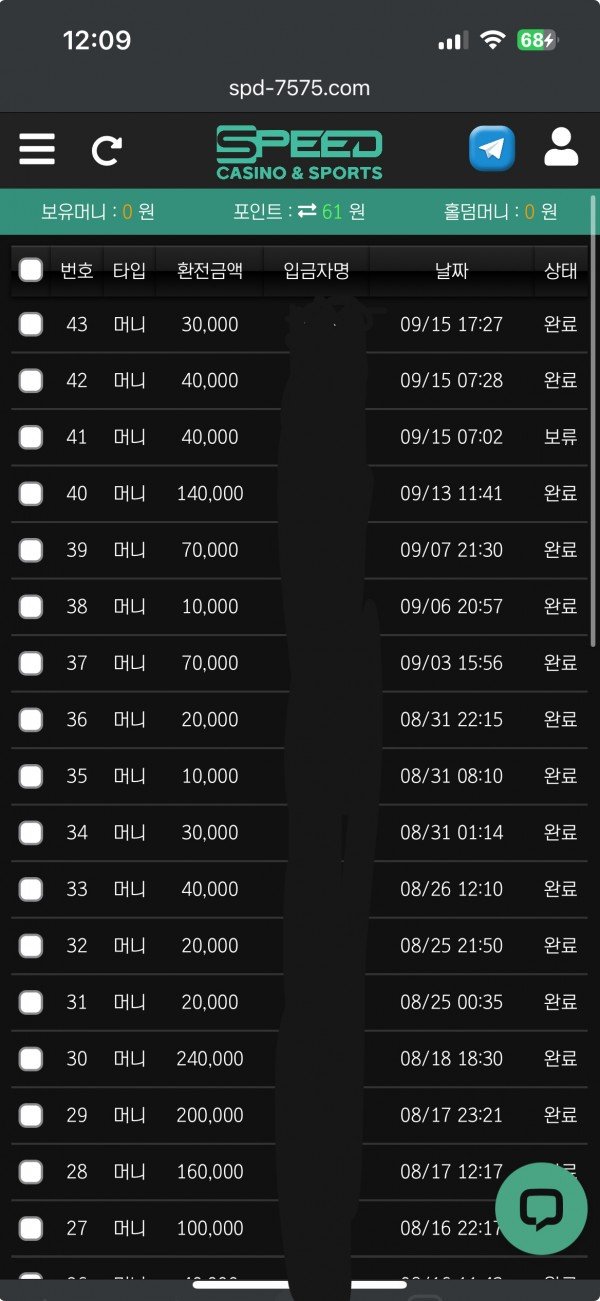Mark the checkbox for row 40
The width and height of the screenshot is (600, 1301).
(x=31, y=494)
